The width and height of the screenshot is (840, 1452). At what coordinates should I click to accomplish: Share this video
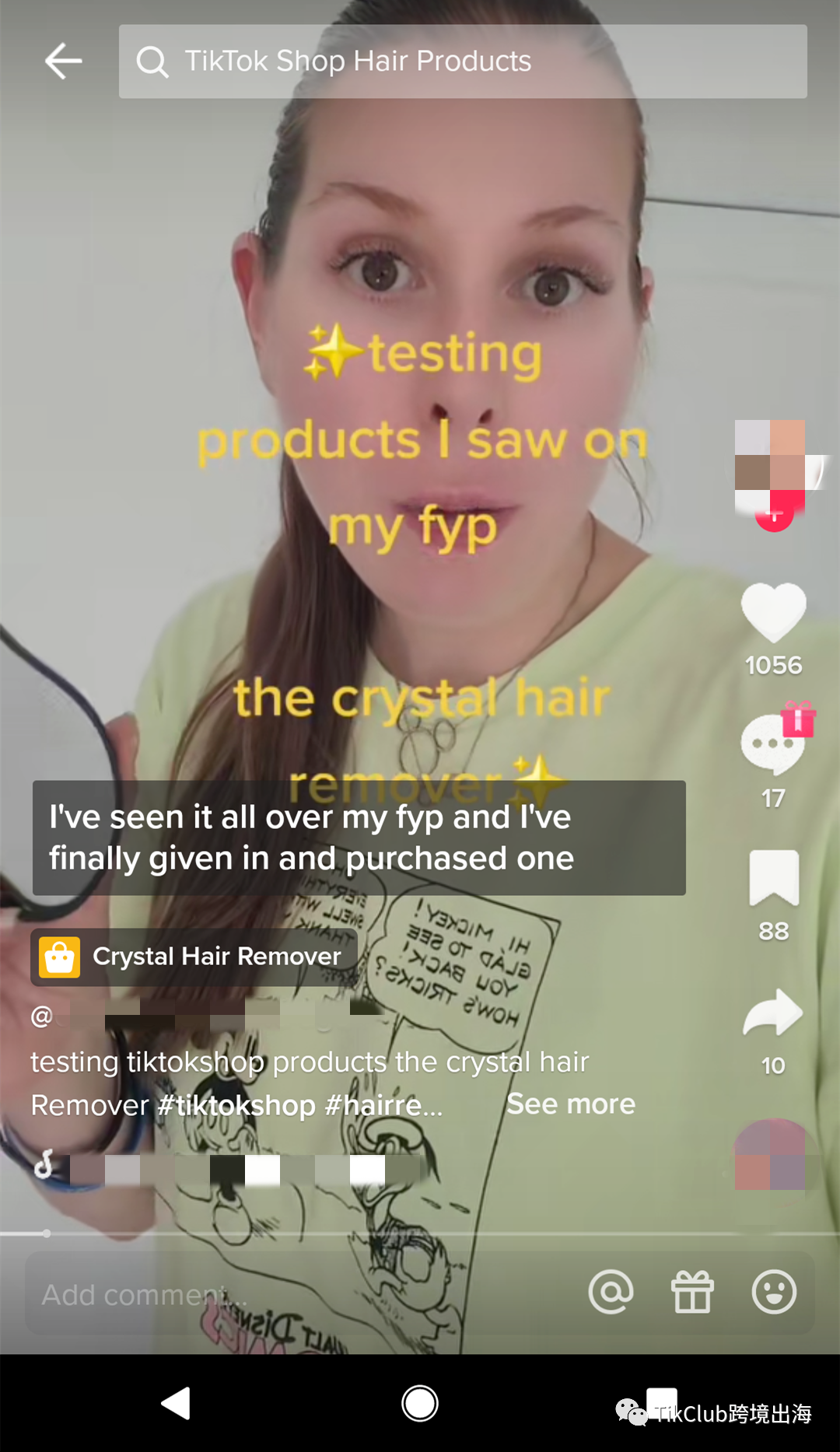click(773, 1013)
